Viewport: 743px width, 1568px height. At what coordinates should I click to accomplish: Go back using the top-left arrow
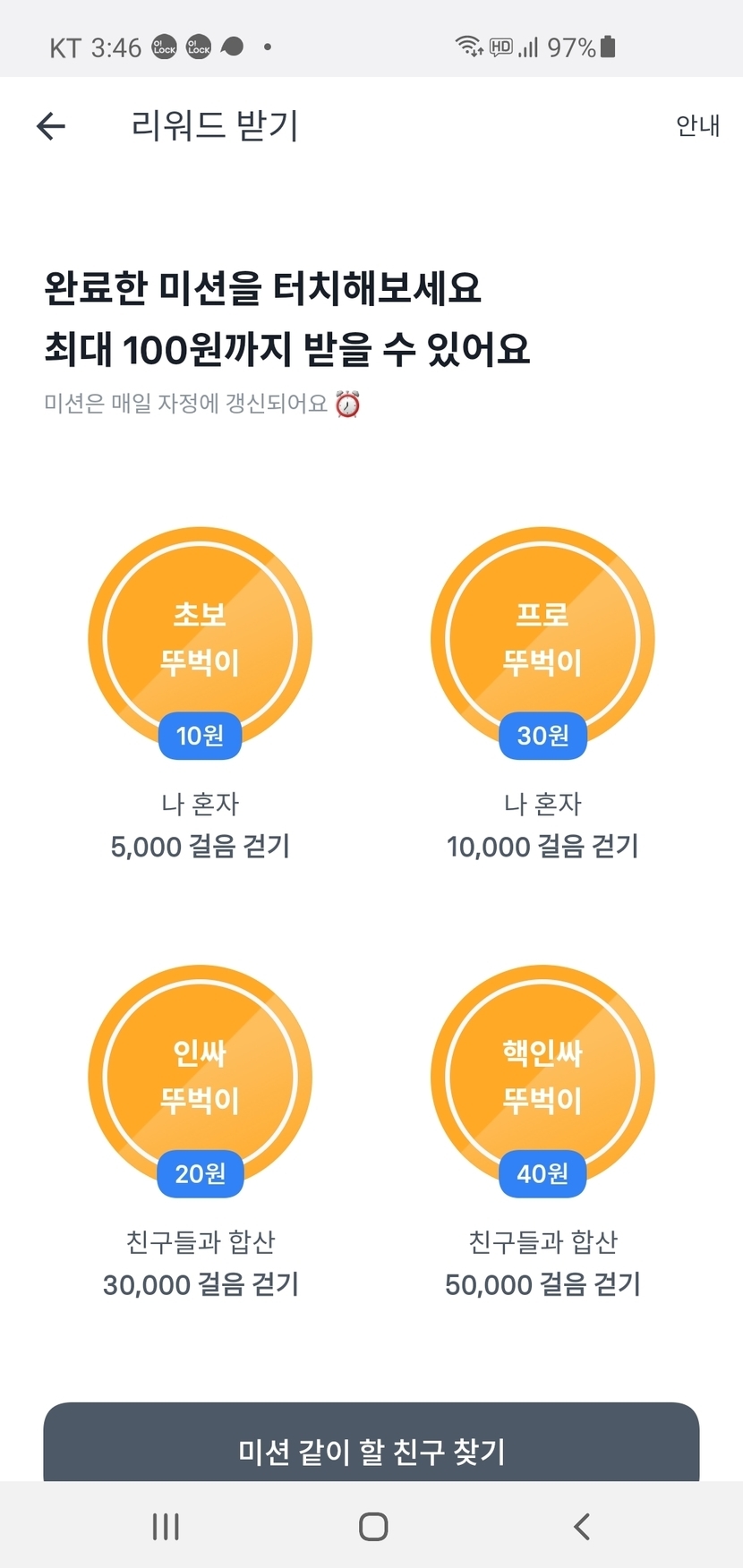click(x=51, y=126)
